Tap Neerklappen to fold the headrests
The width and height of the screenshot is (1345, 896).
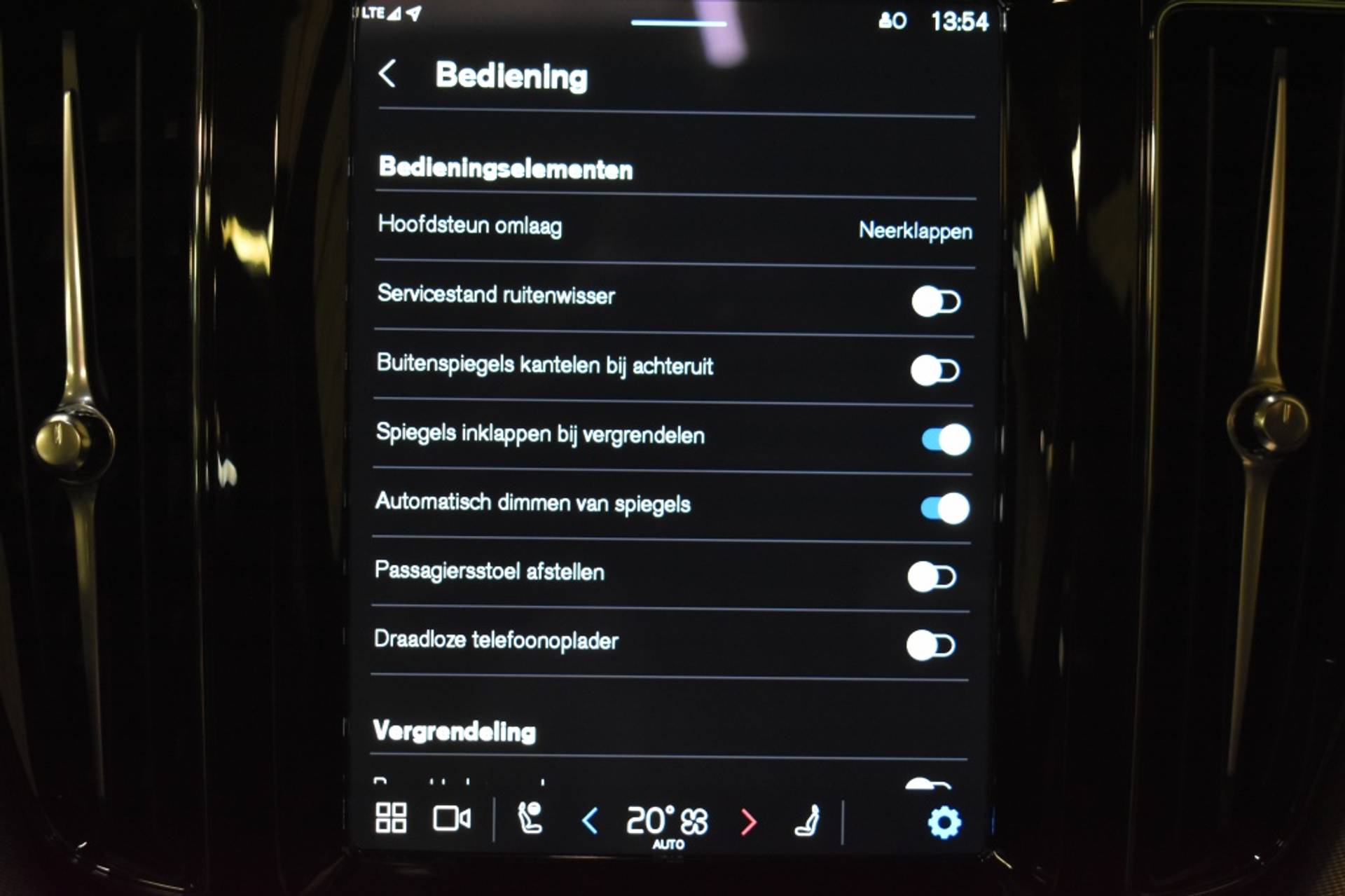coord(914,230)
